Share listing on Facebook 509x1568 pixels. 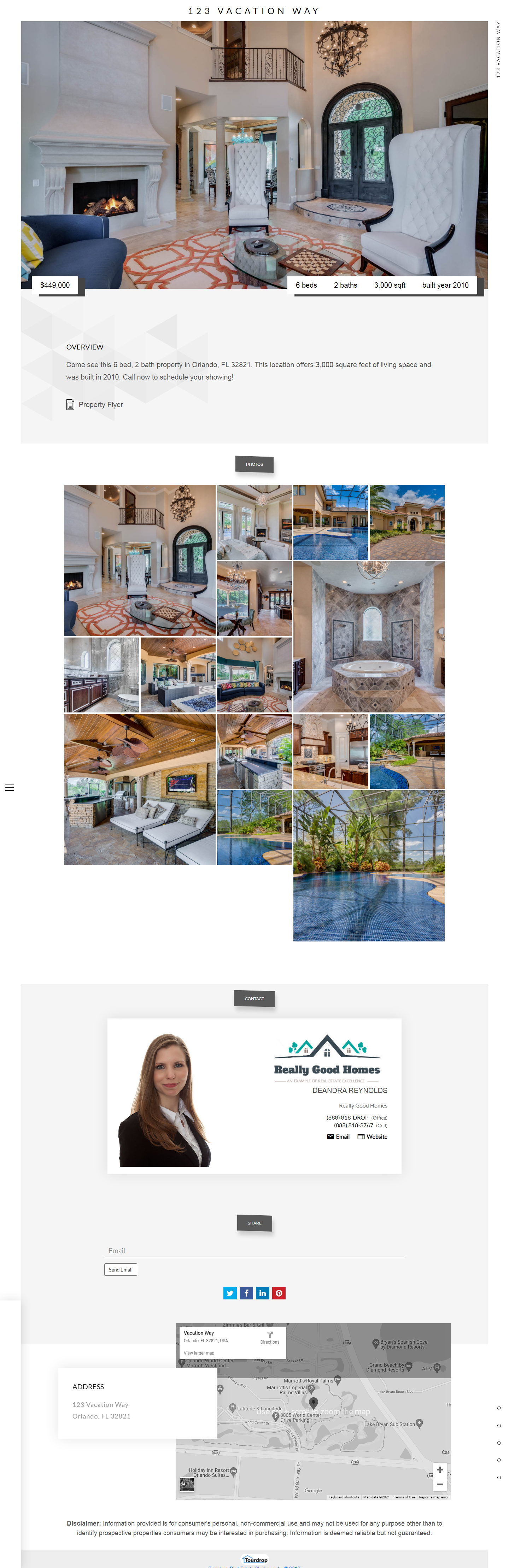coord(246,1293)
